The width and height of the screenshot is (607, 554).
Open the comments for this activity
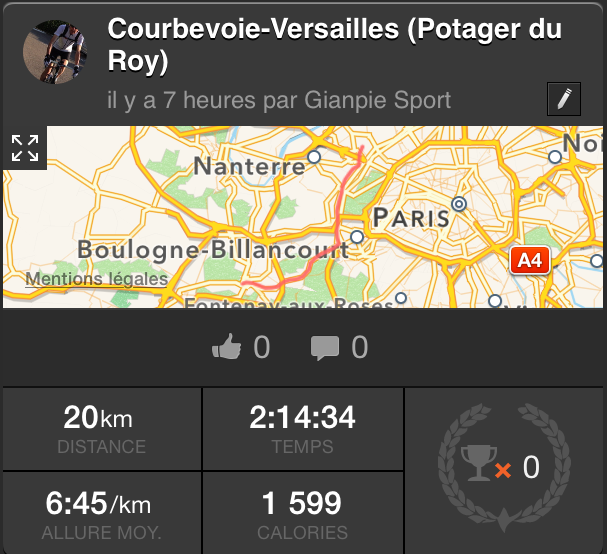tap(325, 348)
